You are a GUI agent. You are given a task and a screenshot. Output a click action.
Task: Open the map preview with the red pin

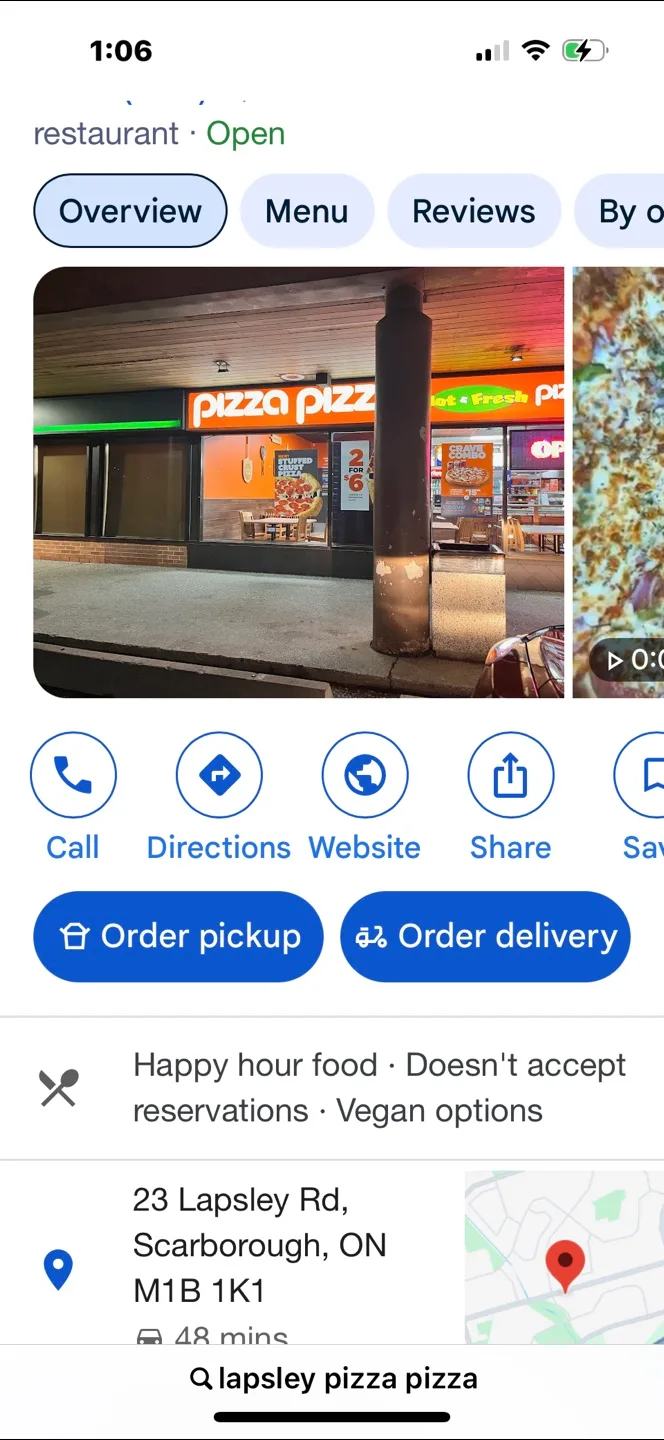(x=564, y=1258)
